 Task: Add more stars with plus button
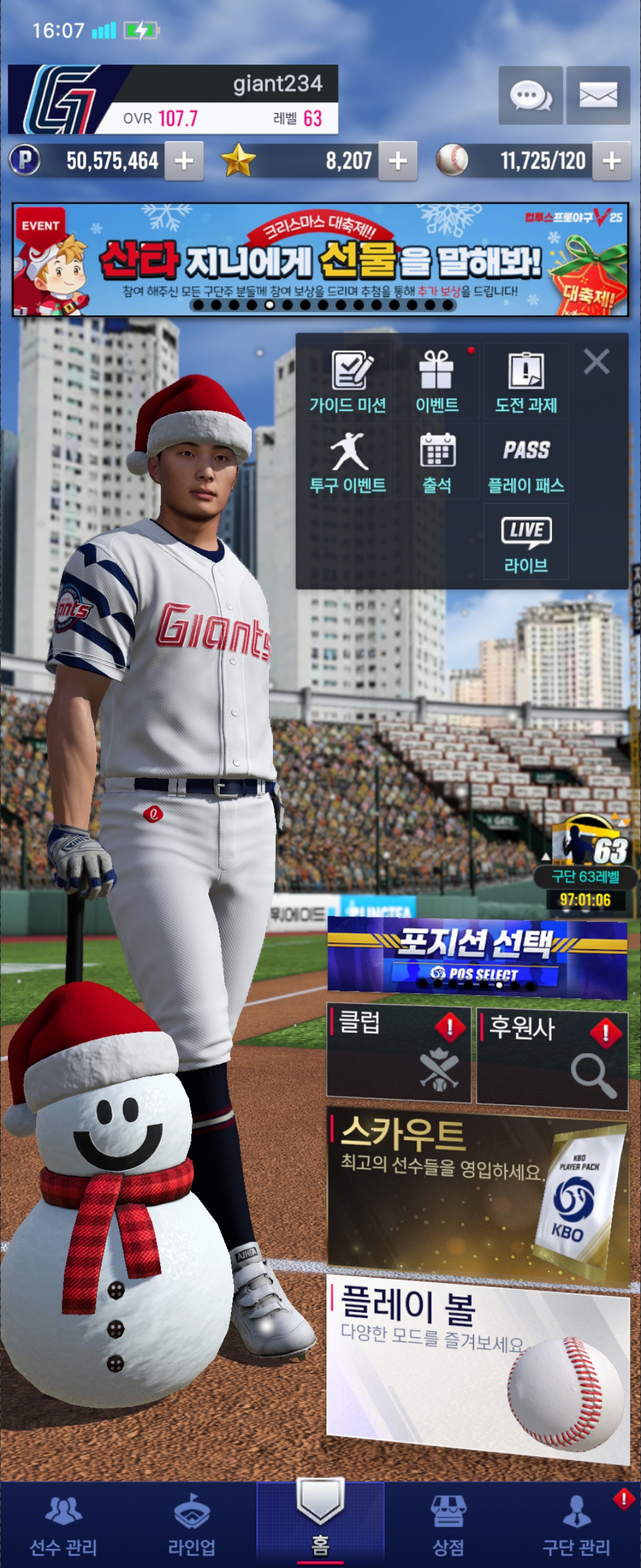(398, 162)
